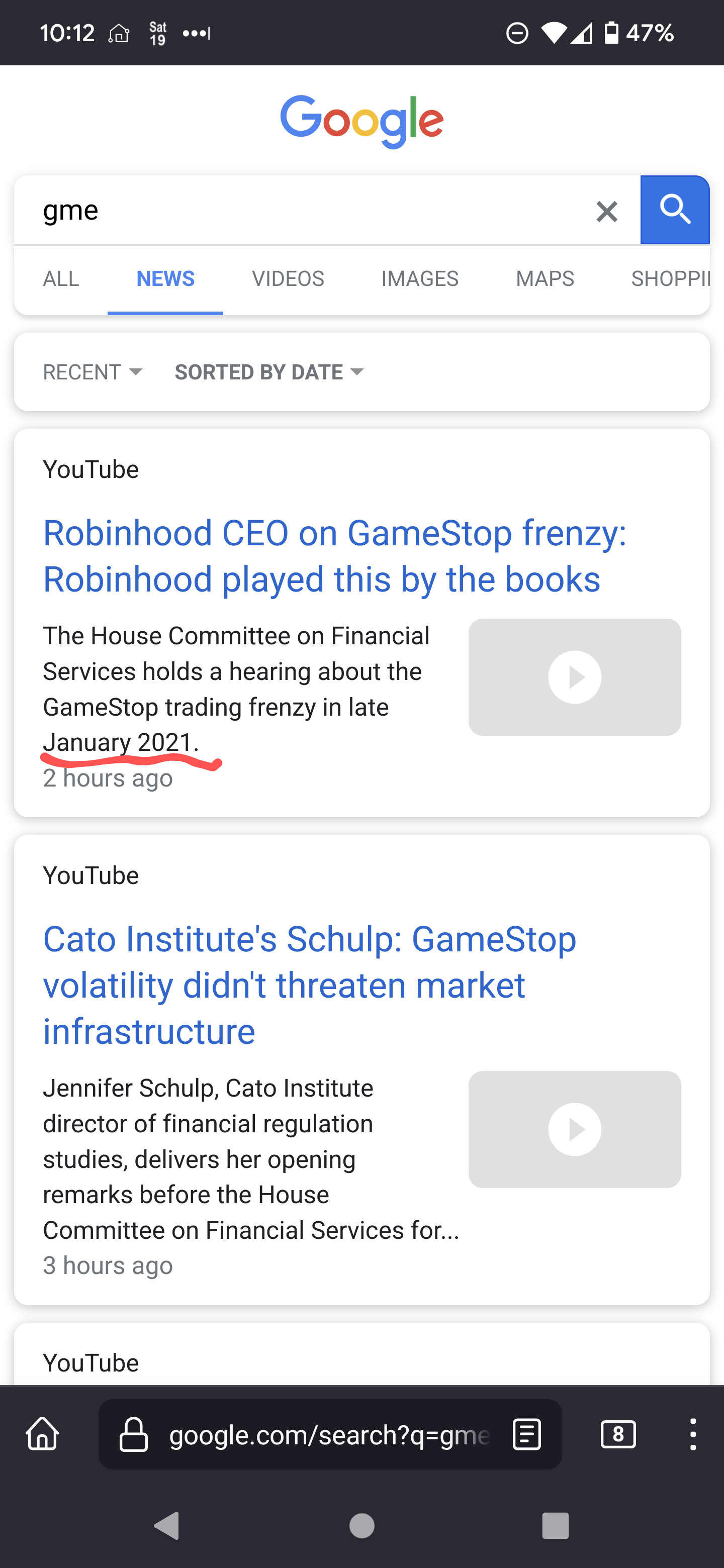The image size is (724, 1568).
Task: Switch to the ALL results tab
Action: click(x=61, y=278)
